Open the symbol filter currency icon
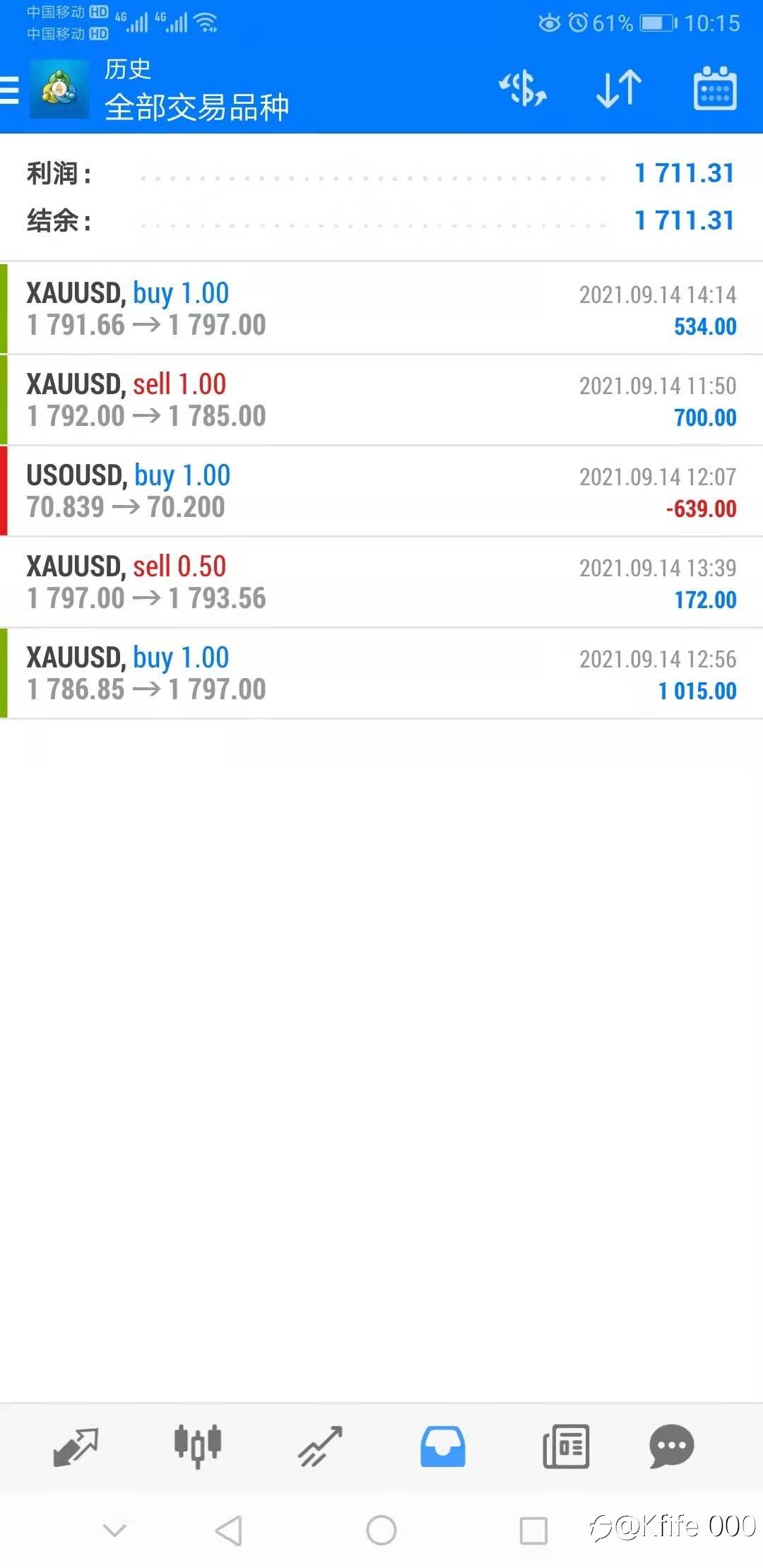The height and width of the screenshot is (1568, 763). pos(523,89)
